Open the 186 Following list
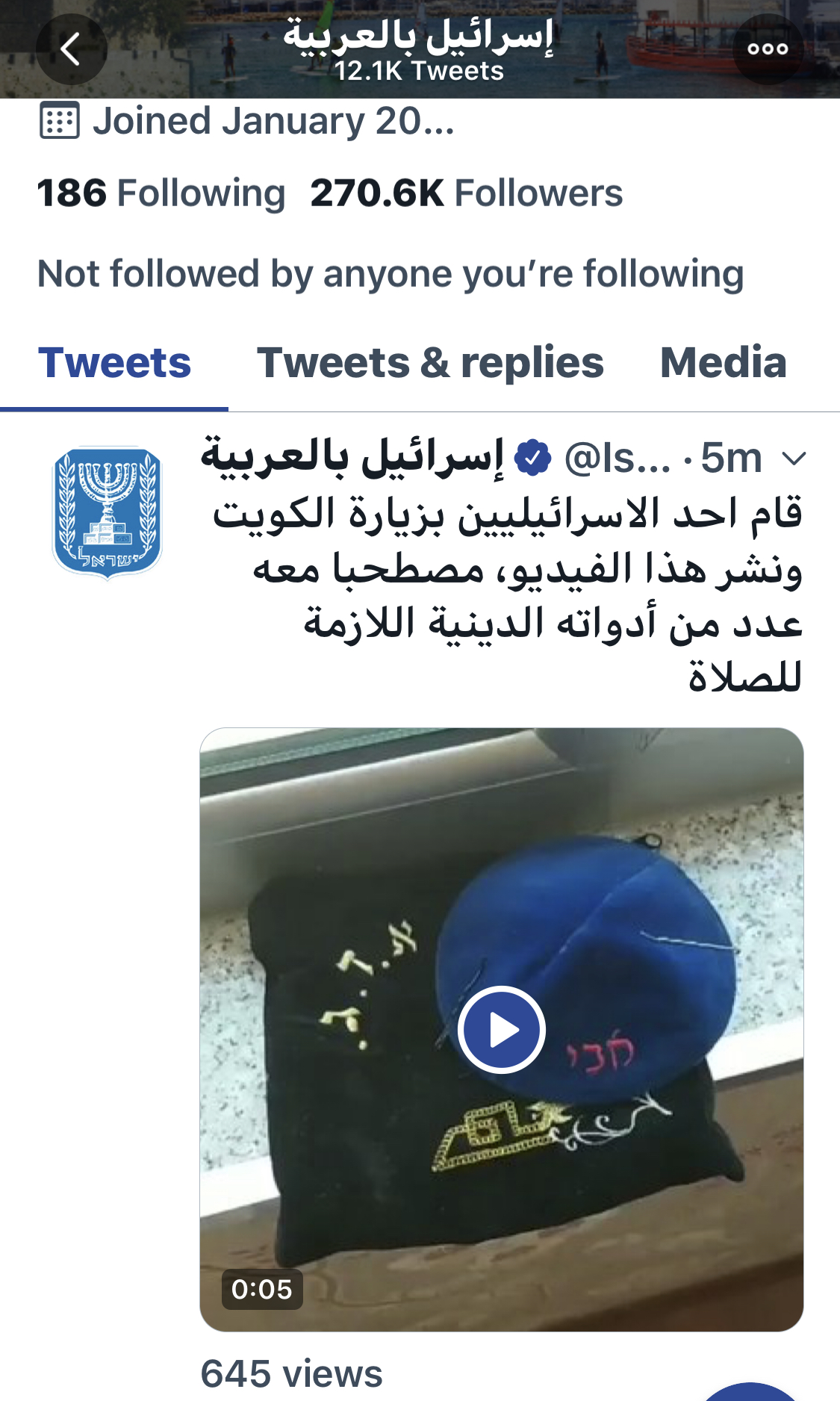This screenshot has height=1401, width=840. pos(161,193)
